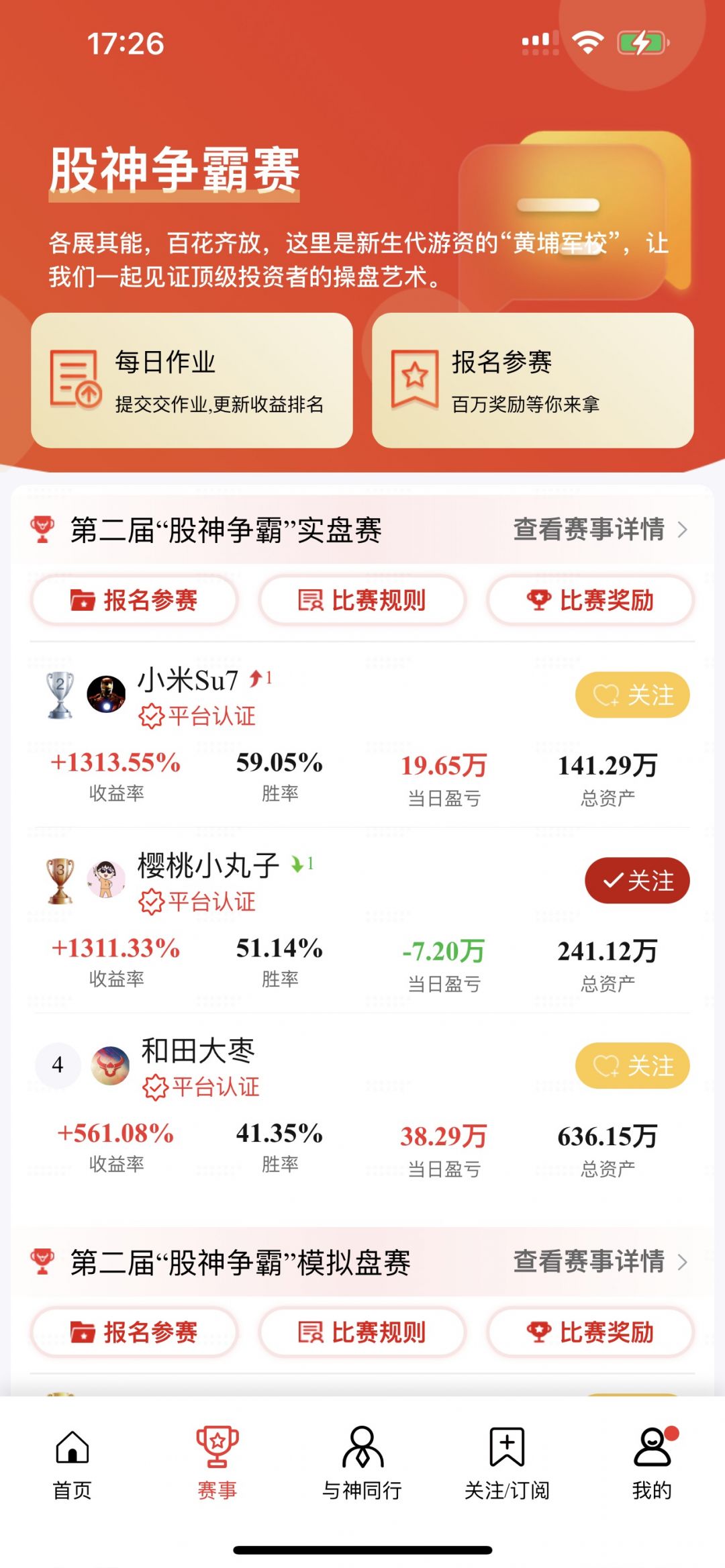The width and height of the screenshot is (725, 1568).
Task: Select the 关注/订阅 tab
Action: pyautogui.click(x=507, y=1463)
